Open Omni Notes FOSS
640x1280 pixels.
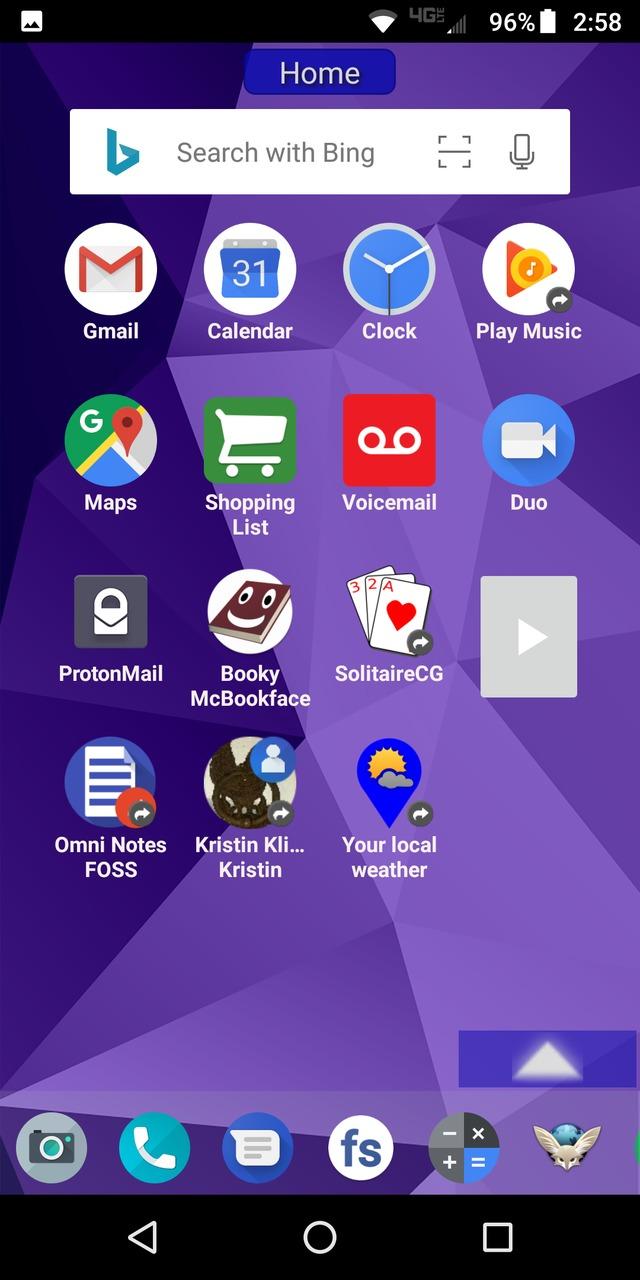click(x=110, y=783)
